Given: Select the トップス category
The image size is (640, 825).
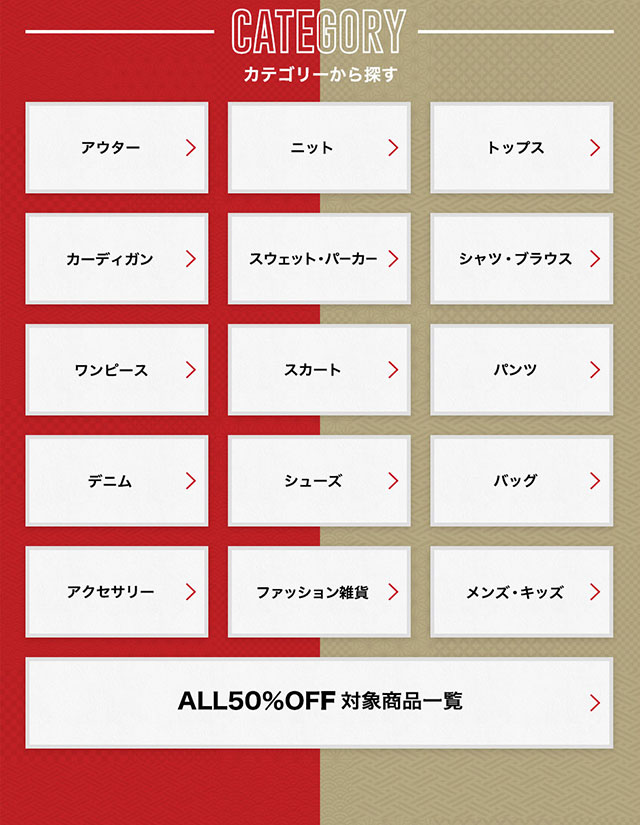Looking at the screenshot, I should [x=521, y=148].
